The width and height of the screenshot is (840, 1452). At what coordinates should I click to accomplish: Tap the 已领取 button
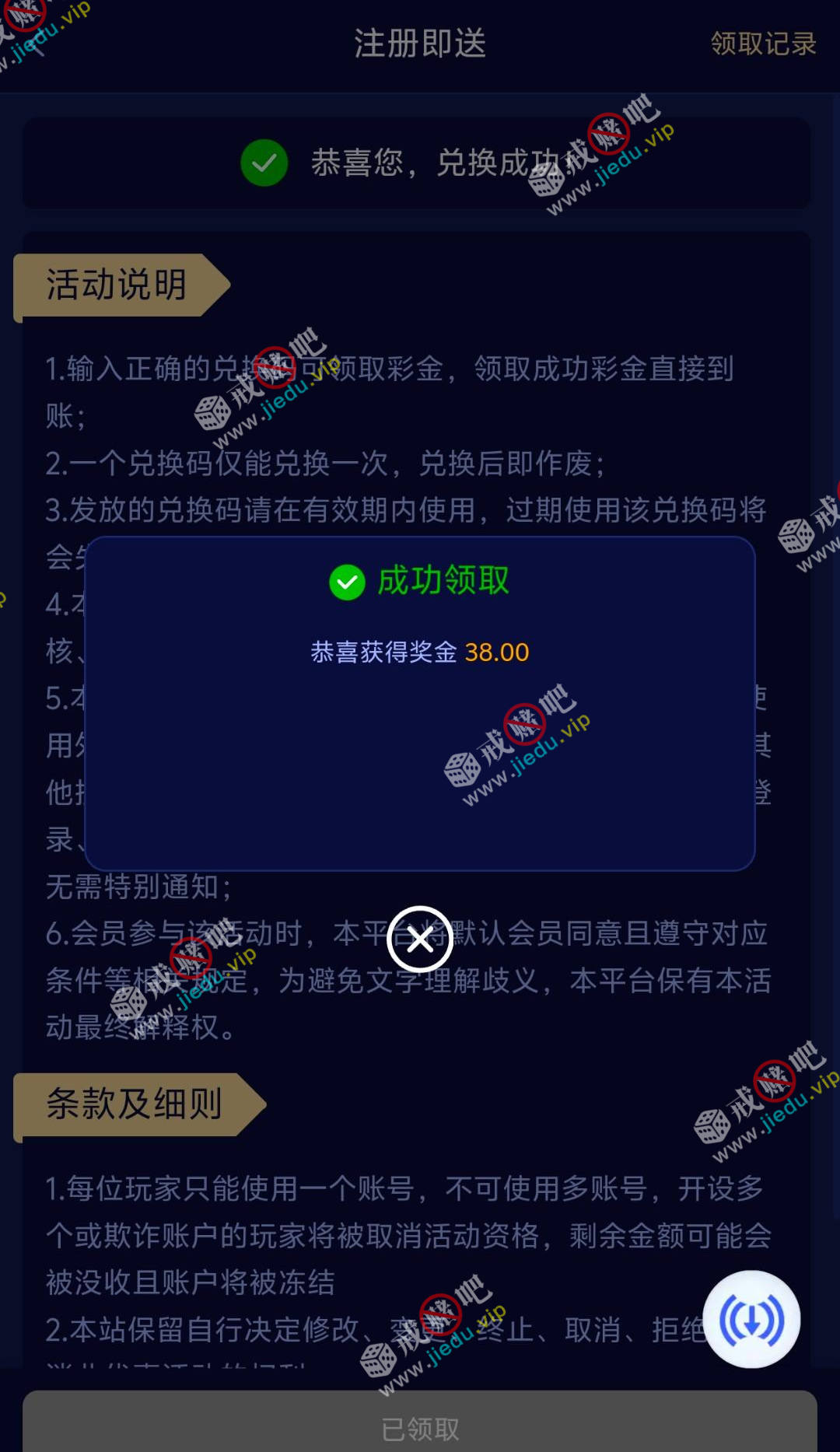point(420,1428)
